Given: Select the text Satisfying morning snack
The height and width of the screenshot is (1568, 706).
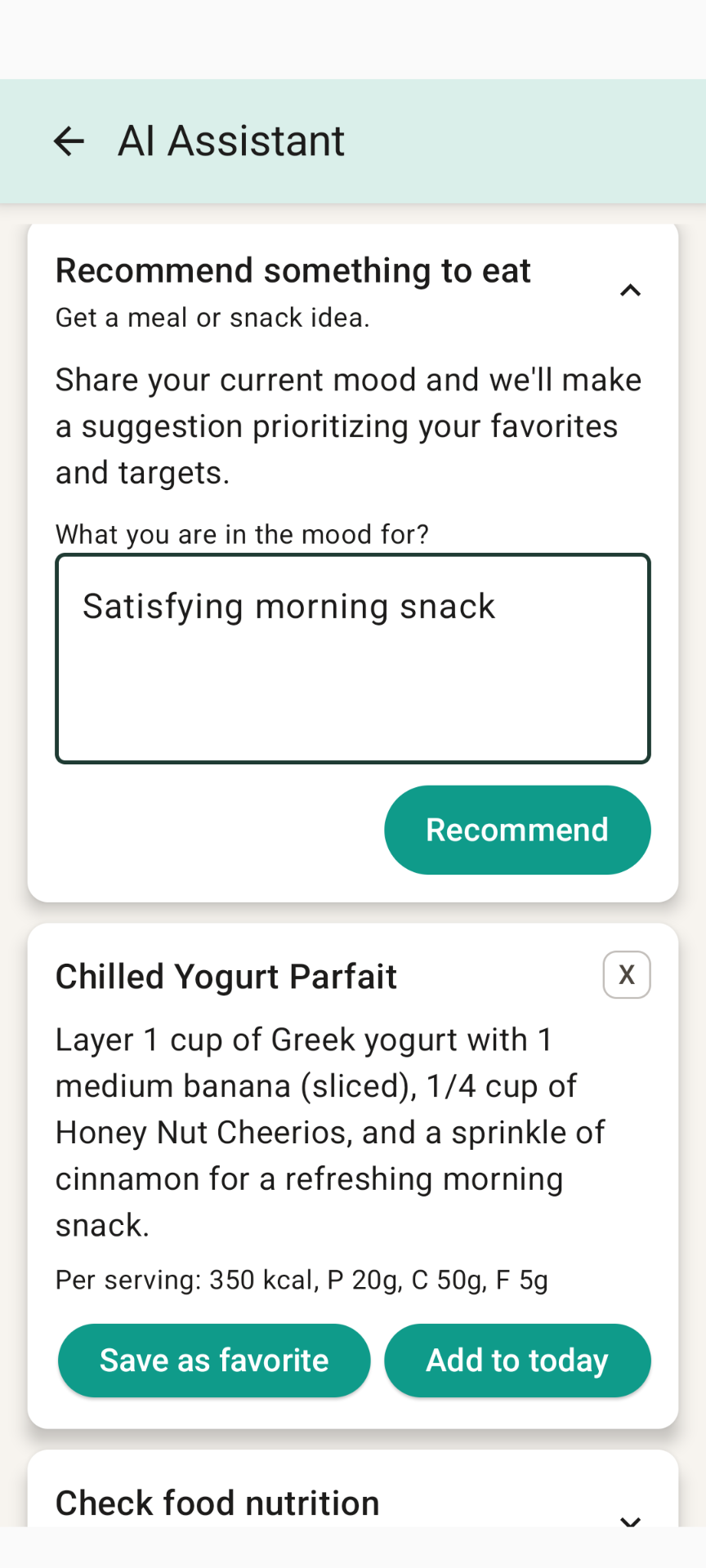Looking at the screenshot, I should click(289, 605).
